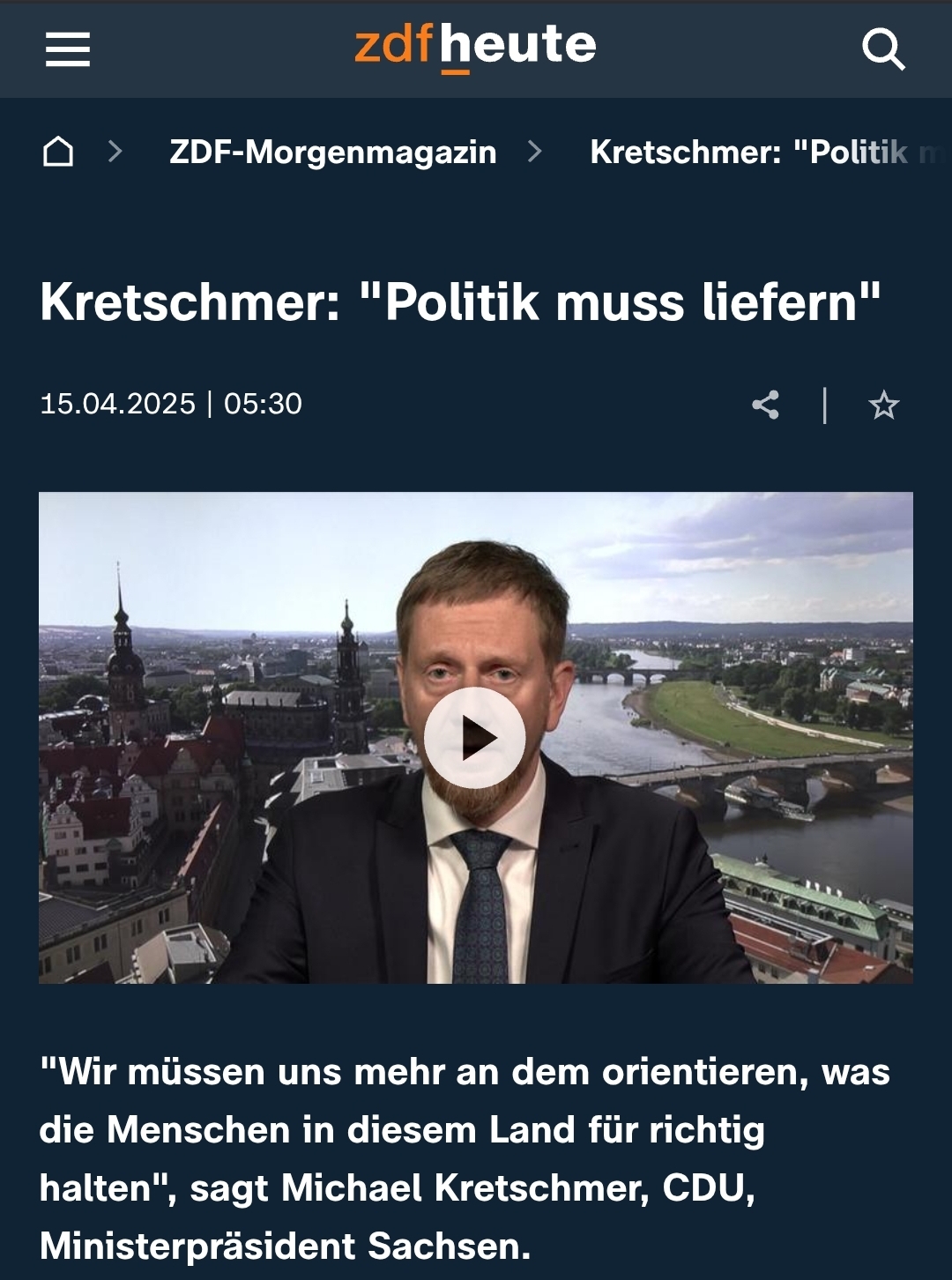952x1280 pixels.
Task: Play the Kretschmer interview video
Action: point(475,738)
